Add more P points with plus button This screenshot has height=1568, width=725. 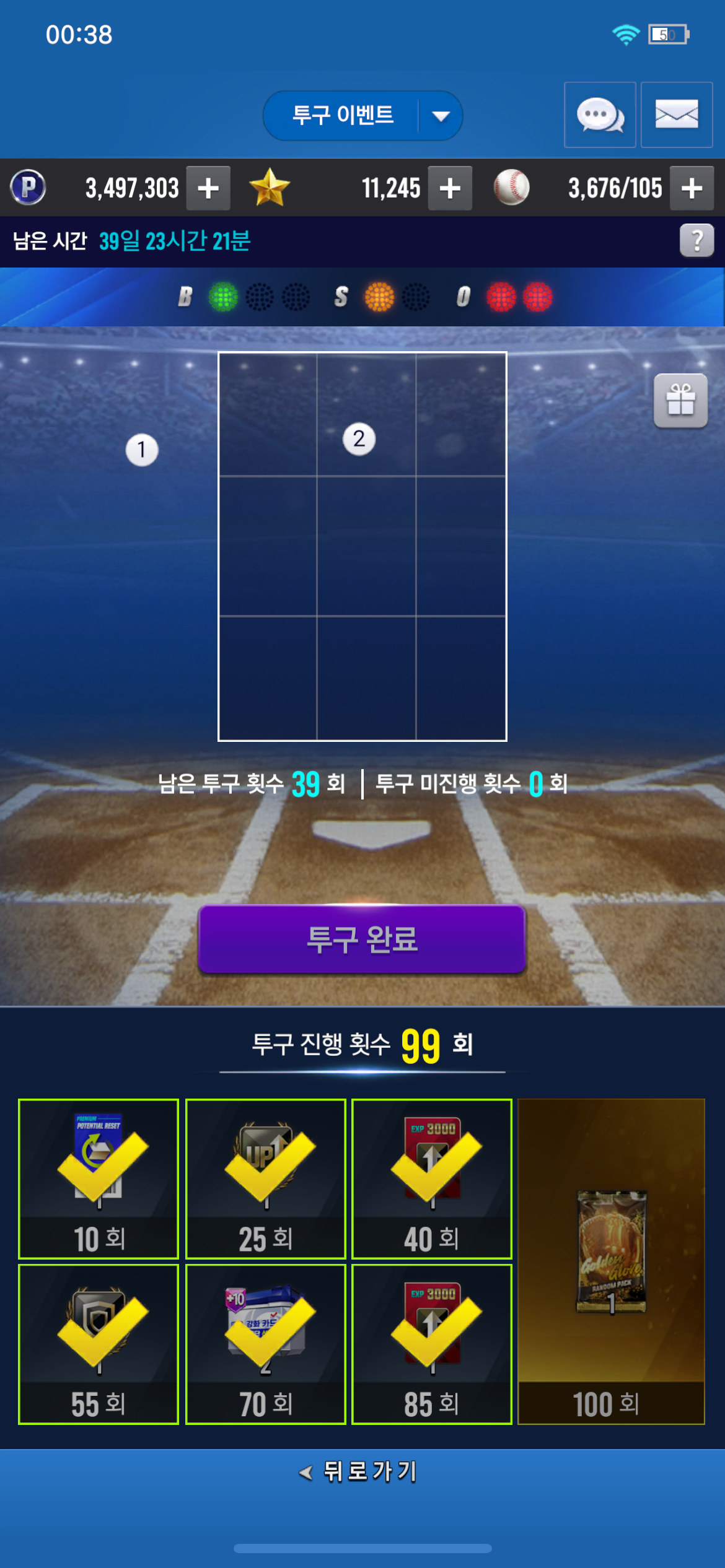pos(209,188)
